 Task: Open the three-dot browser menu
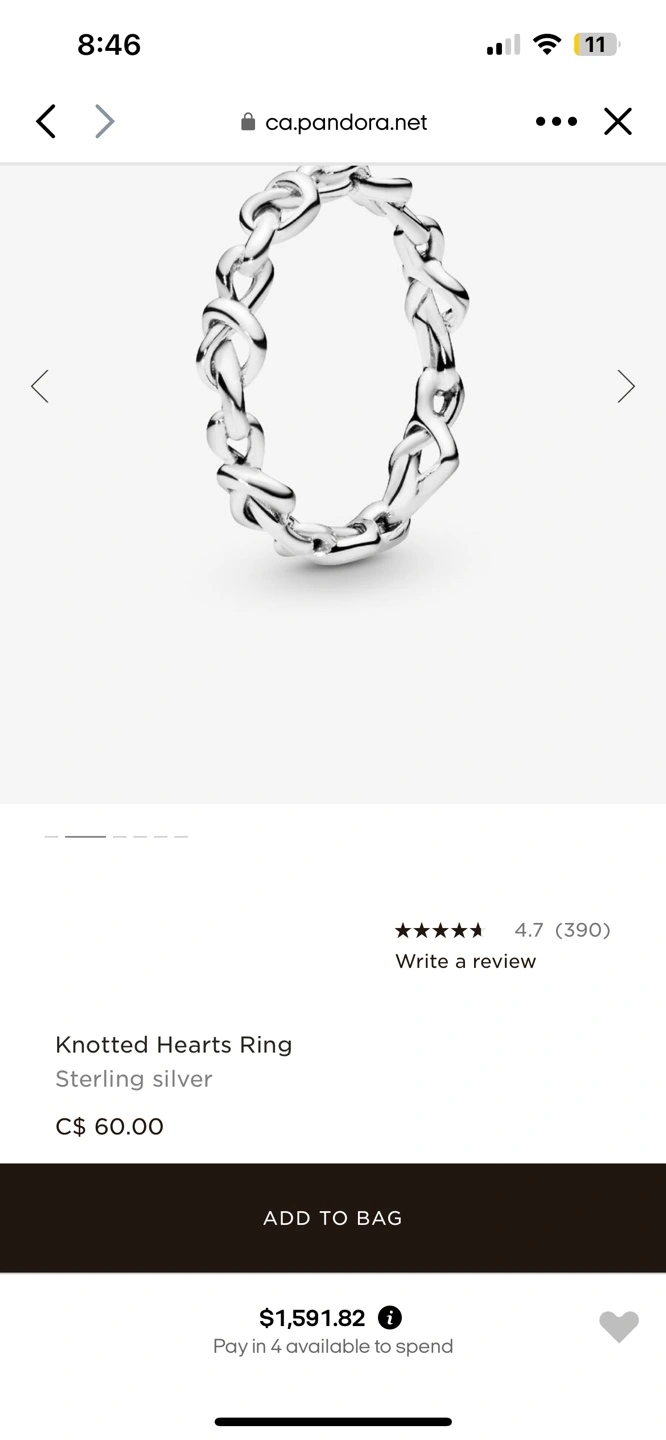(556, 122)
